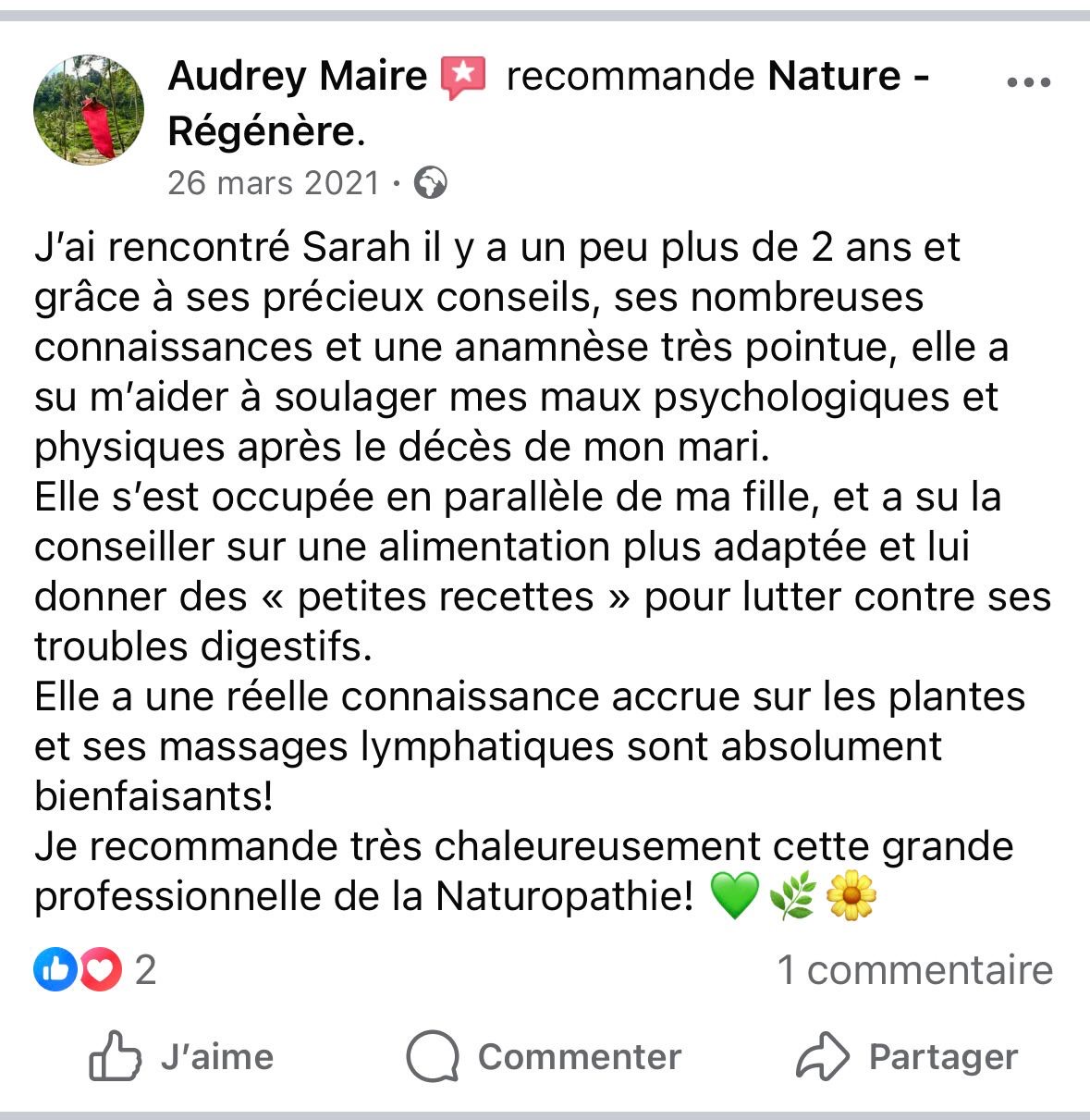View the 1 commentaire thread

point(914,970)
